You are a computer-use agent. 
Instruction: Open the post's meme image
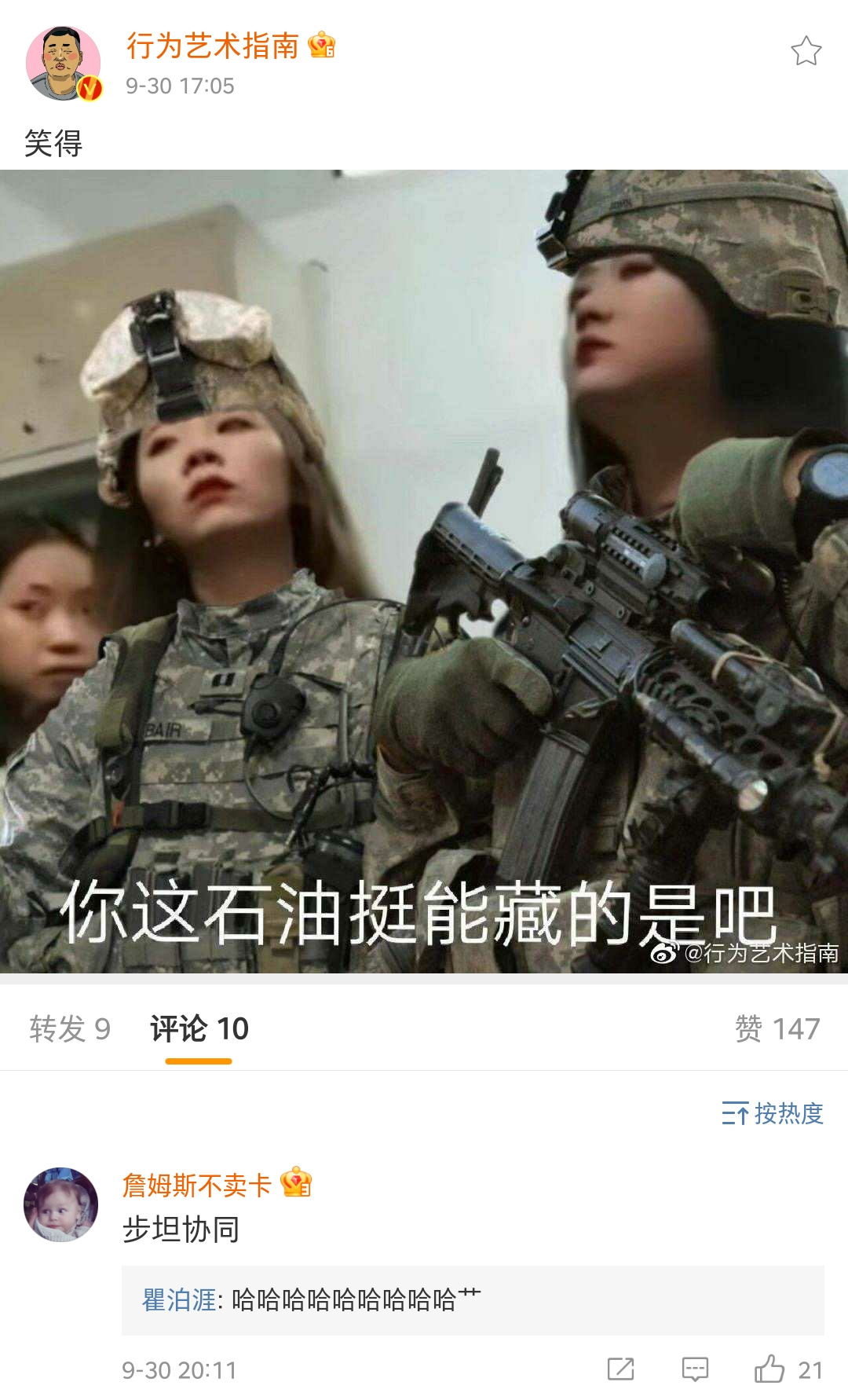[424, 571]
